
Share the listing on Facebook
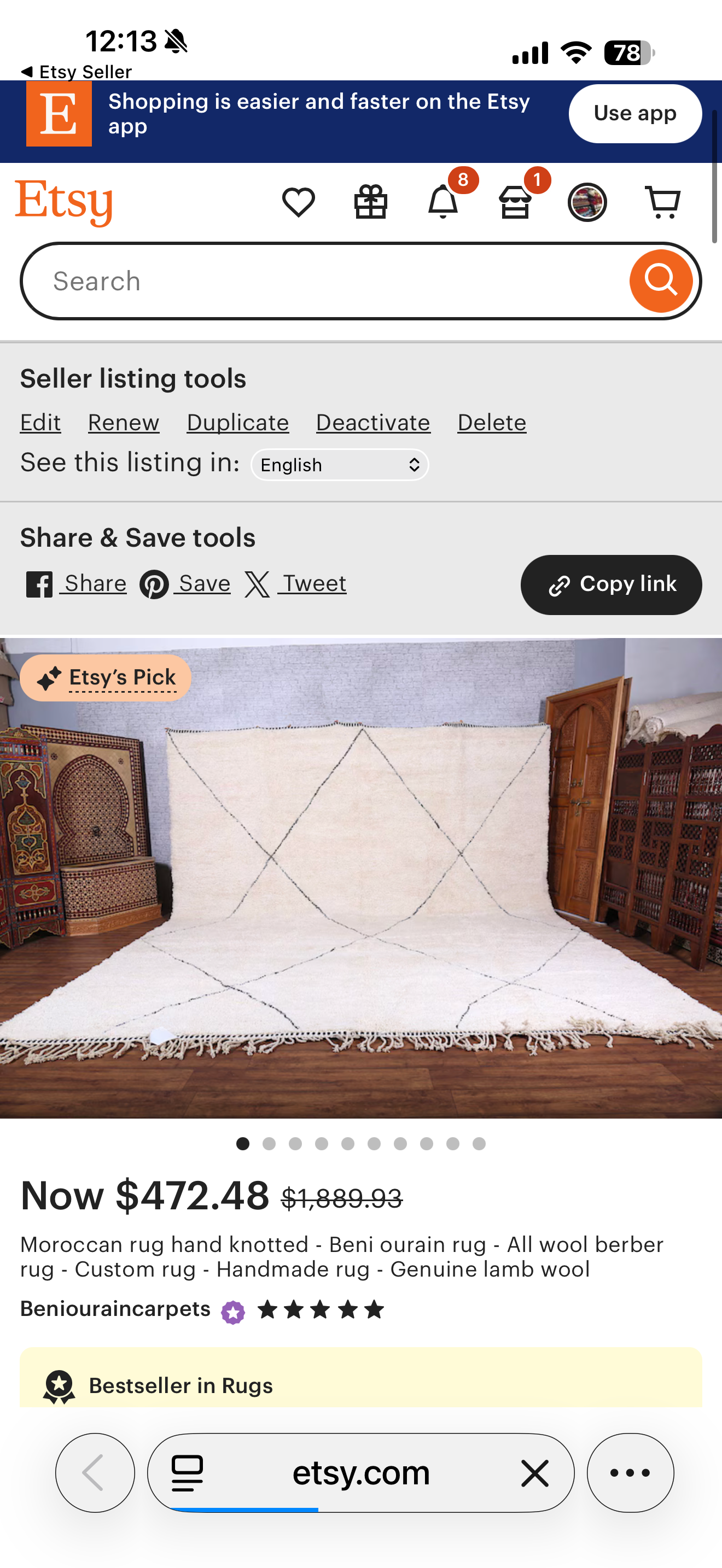pyautogui.click(x=77, y=584)
